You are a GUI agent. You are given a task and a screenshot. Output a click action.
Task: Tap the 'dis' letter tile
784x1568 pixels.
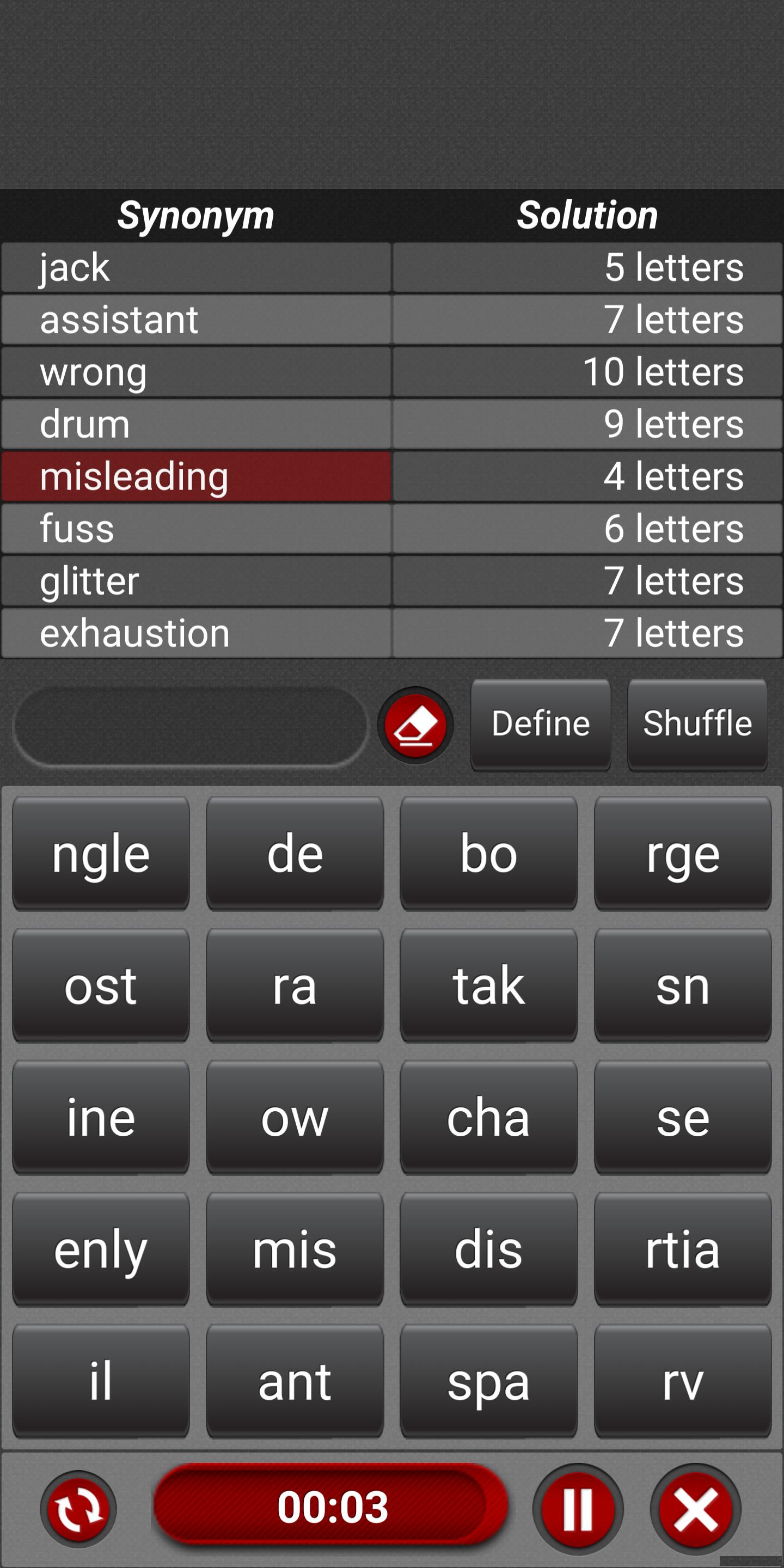click(x=488, y=1248)
